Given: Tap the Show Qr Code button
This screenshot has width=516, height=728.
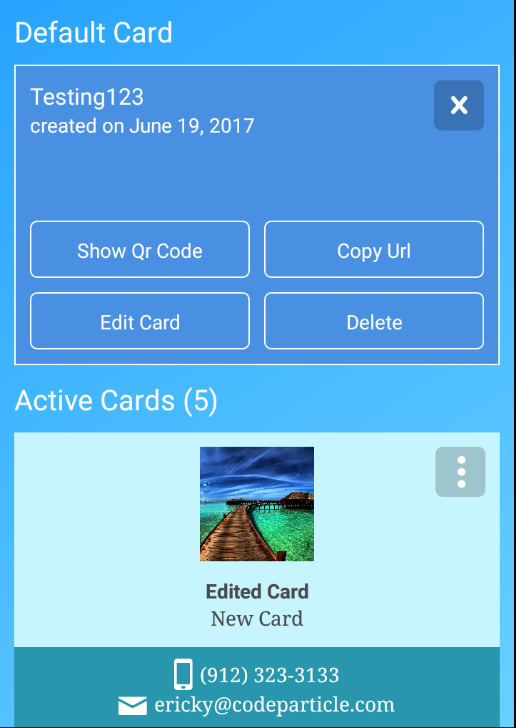Looking at the screenshot, I should (x=140, y=249).
